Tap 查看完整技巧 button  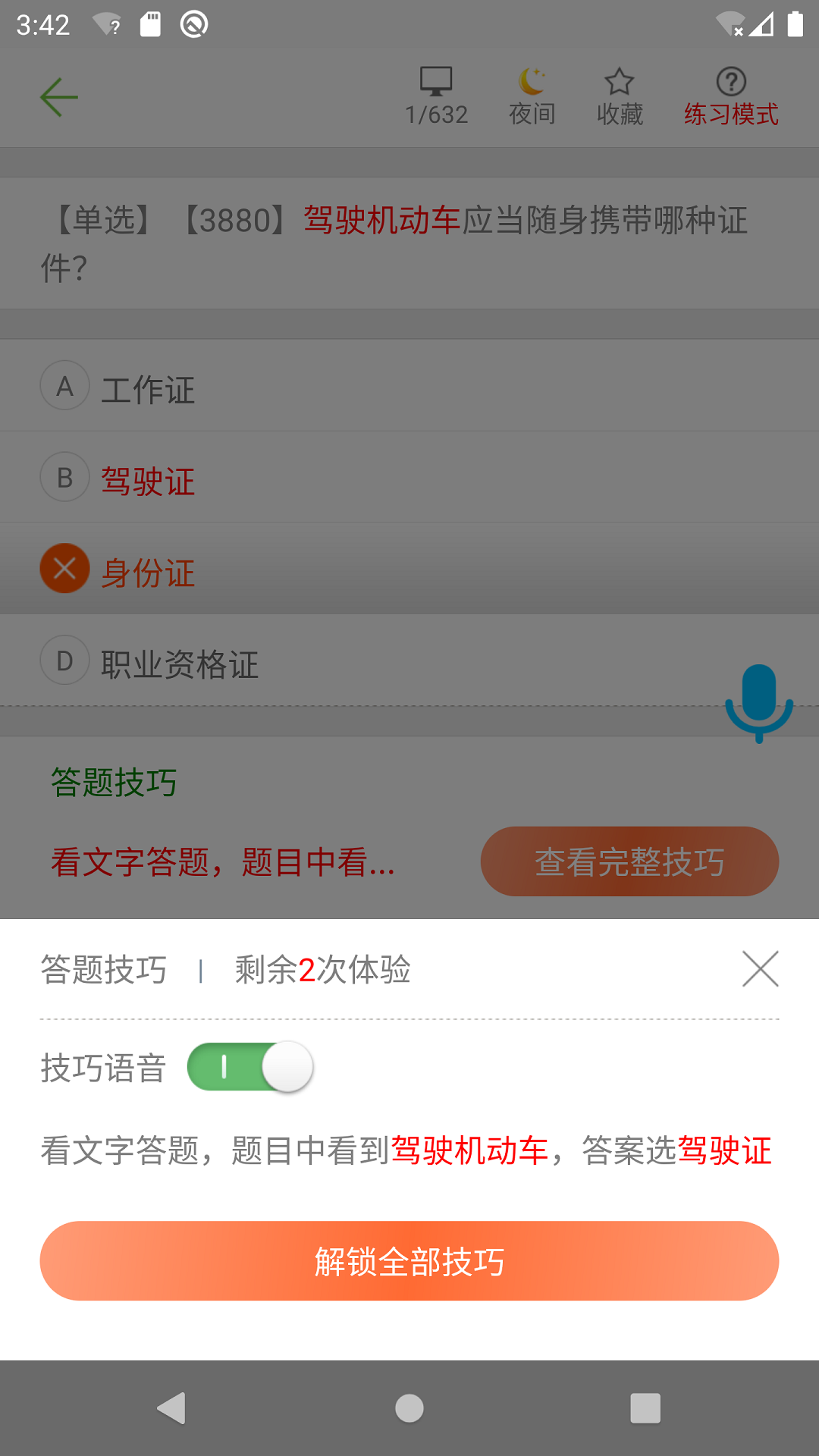point(629,861)
